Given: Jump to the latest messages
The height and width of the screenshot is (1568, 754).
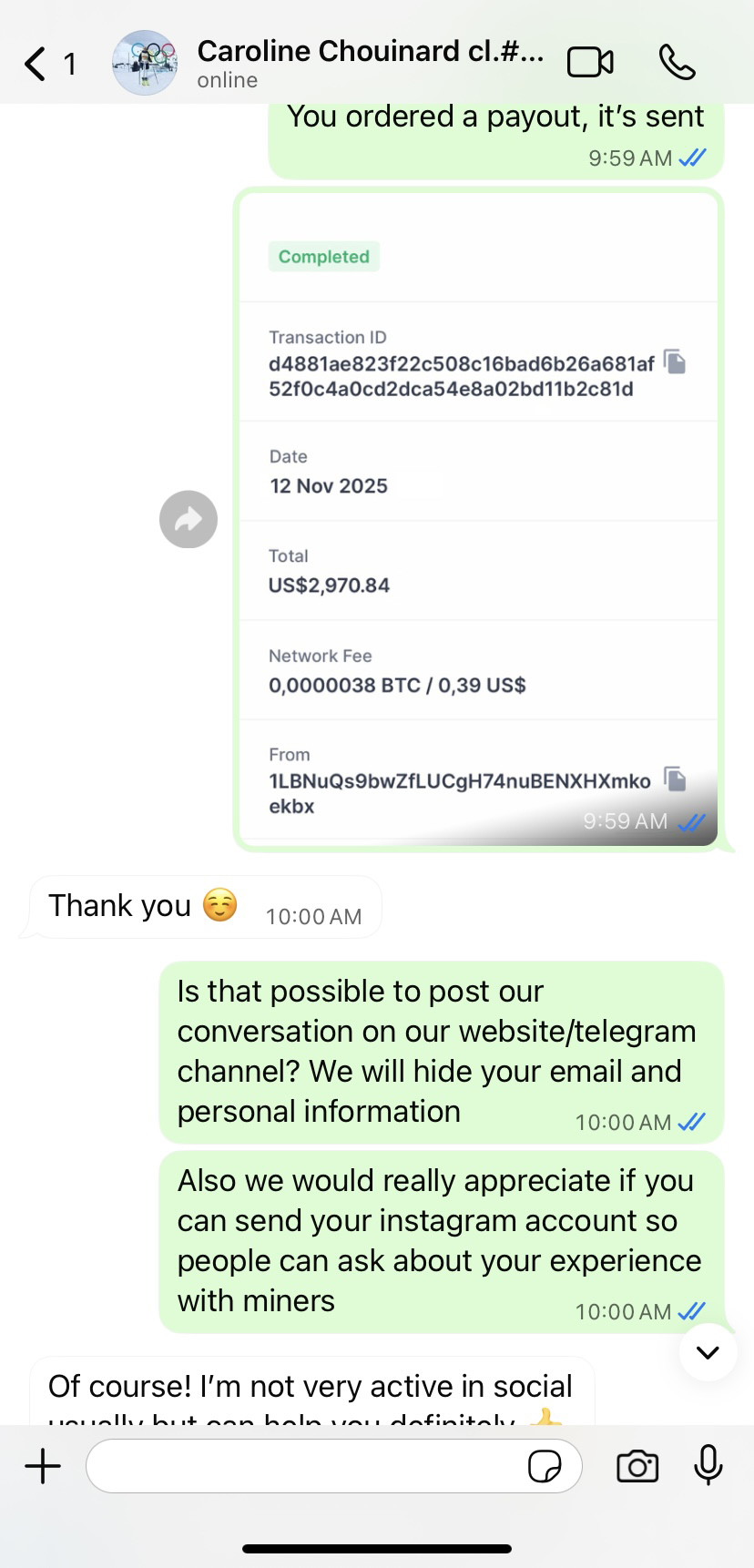Looking at the screenshot, I should point(708,1352).
